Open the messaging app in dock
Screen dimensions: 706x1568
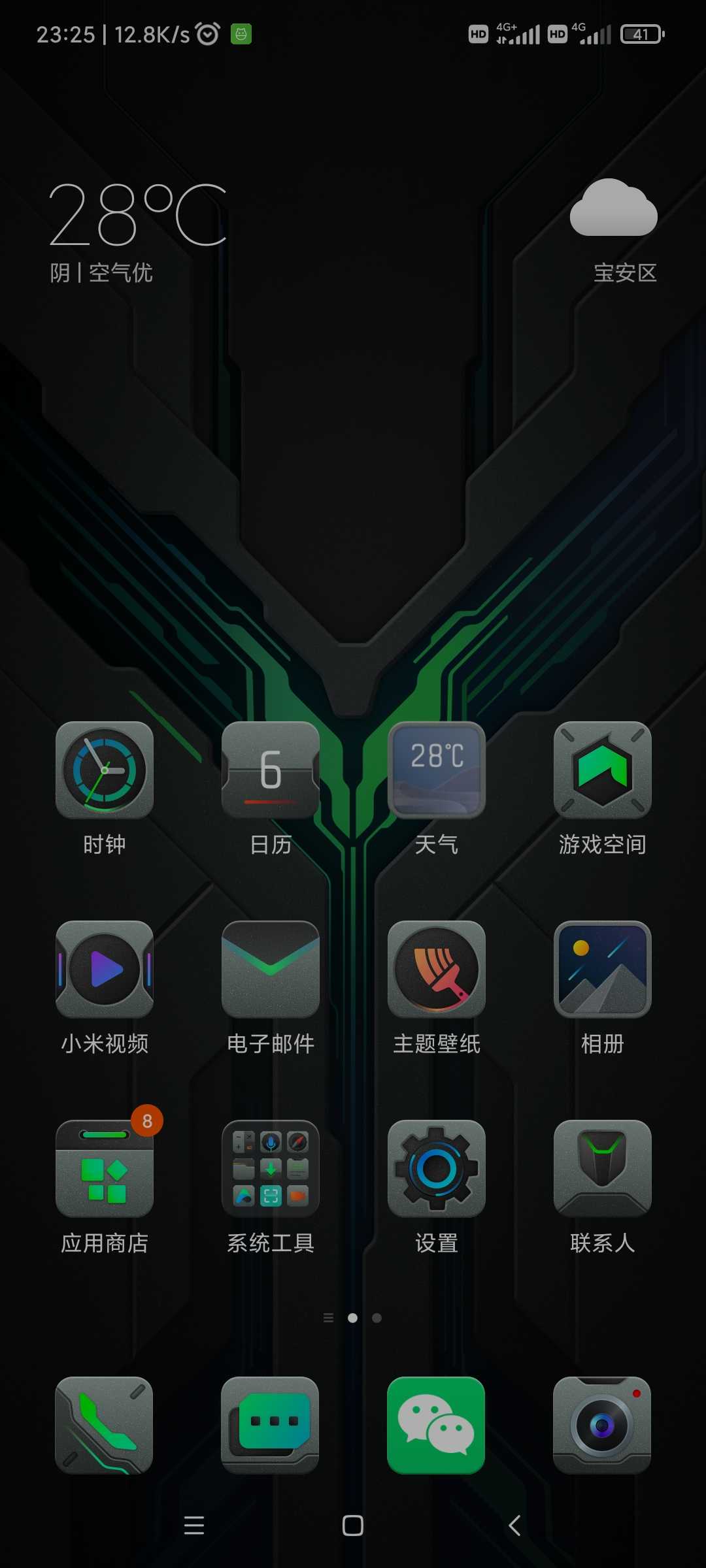click(271, 1426)
